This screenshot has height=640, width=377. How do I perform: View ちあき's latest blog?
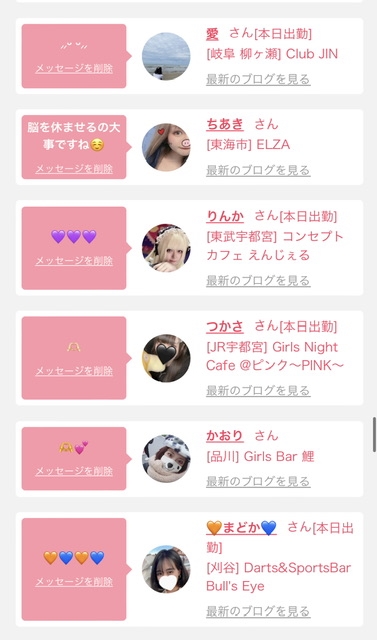click(x=258, y=170)
